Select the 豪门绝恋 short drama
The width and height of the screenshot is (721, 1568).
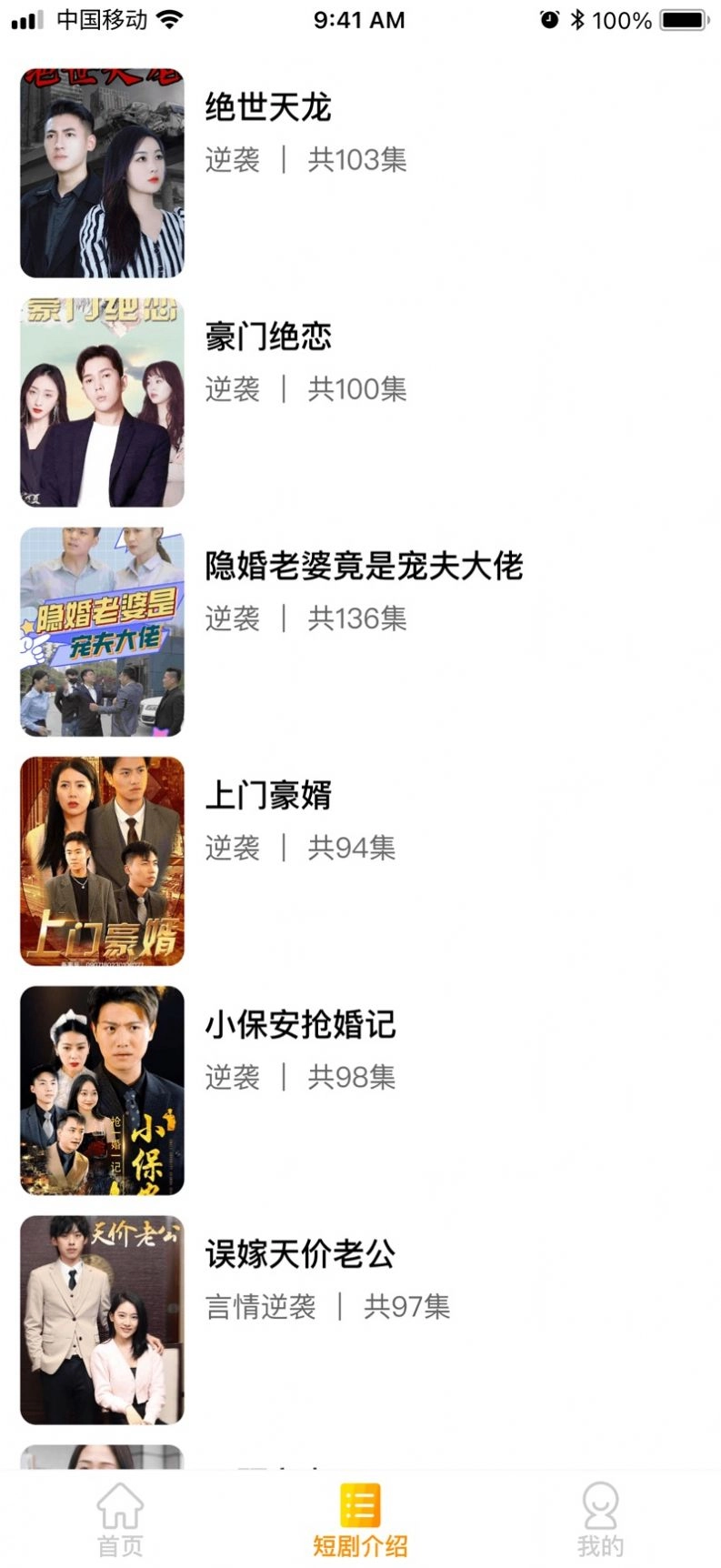(x=268, y=337)
